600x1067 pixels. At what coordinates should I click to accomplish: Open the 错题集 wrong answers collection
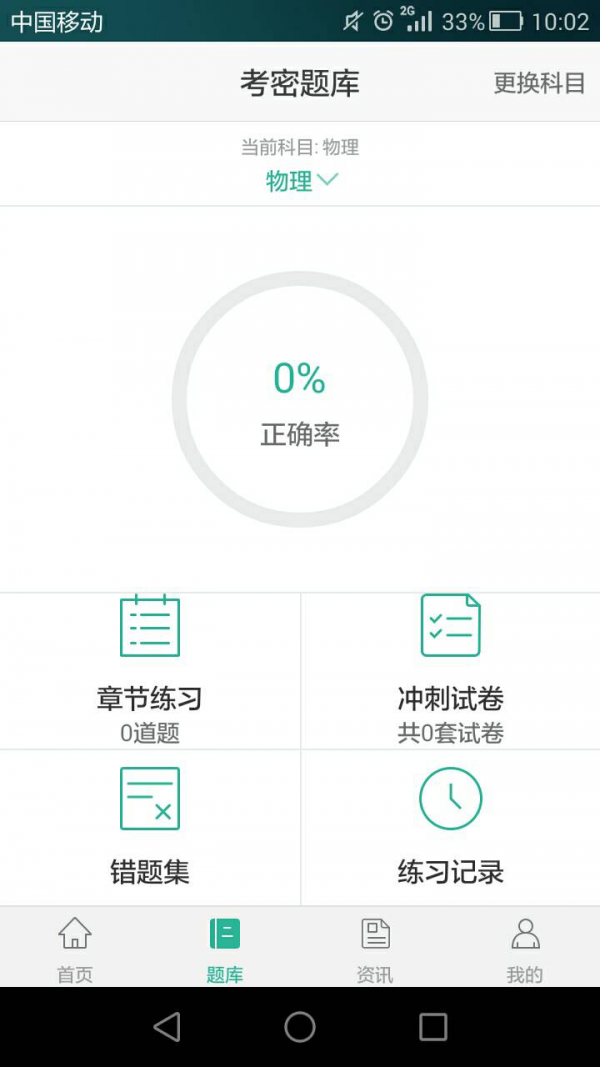(150, 828)
